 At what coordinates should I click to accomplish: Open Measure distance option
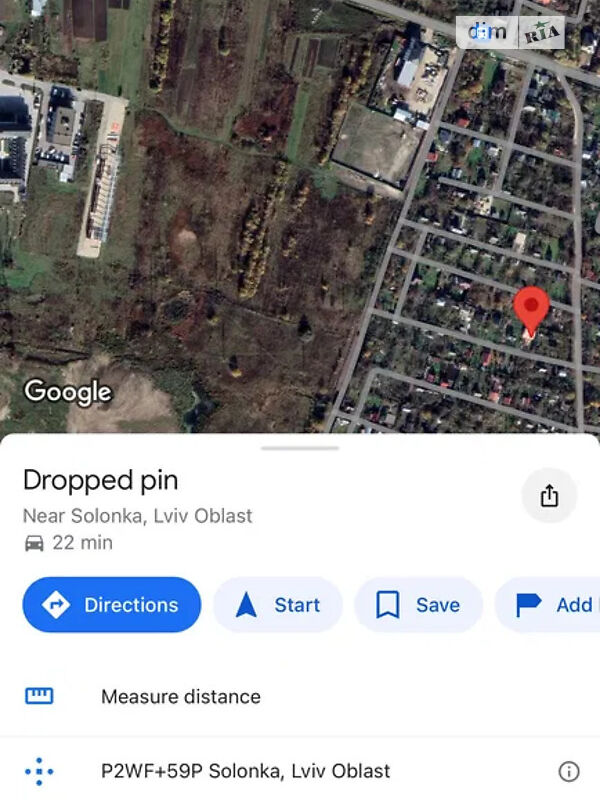180,697
